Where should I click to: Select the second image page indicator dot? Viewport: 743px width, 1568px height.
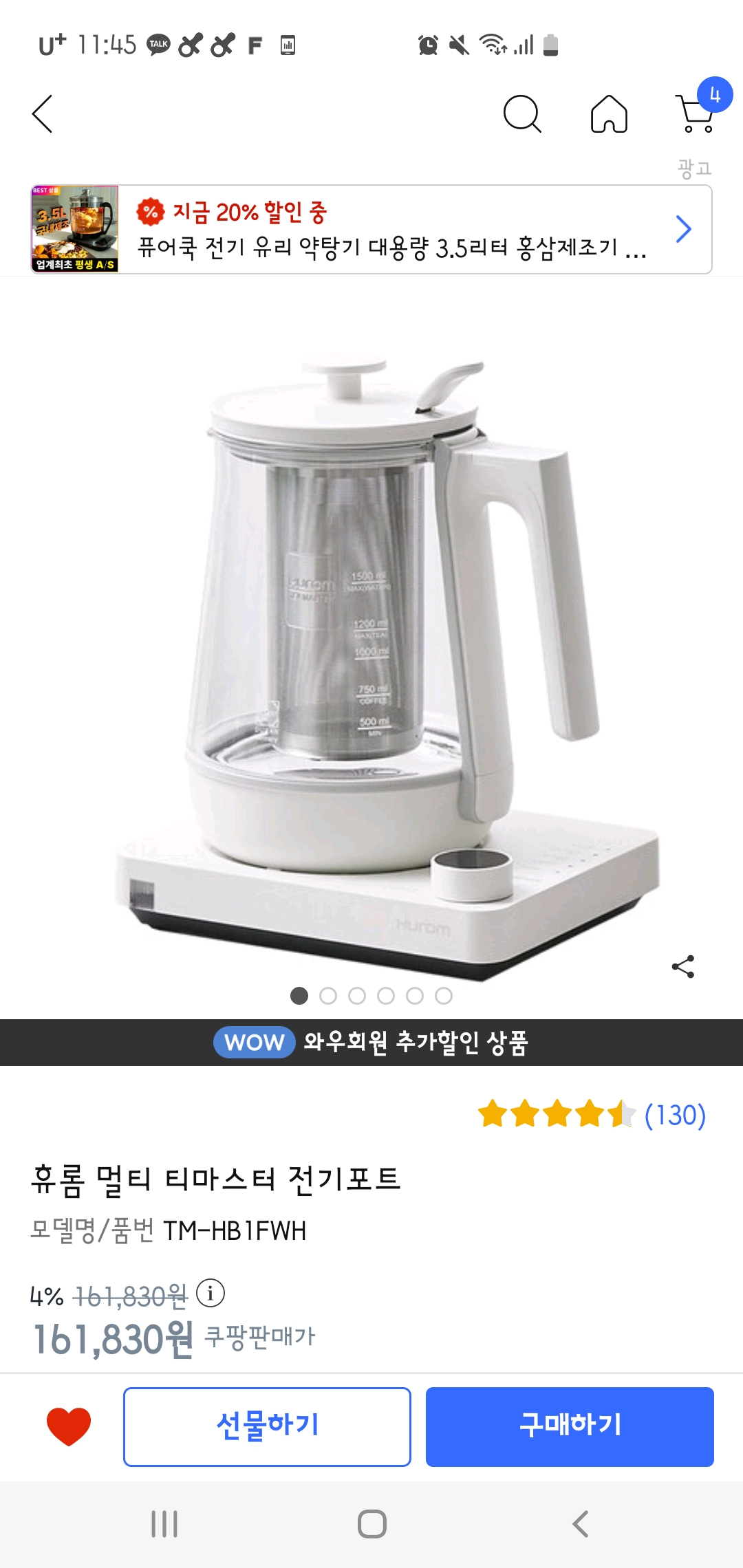pos(328,996)
